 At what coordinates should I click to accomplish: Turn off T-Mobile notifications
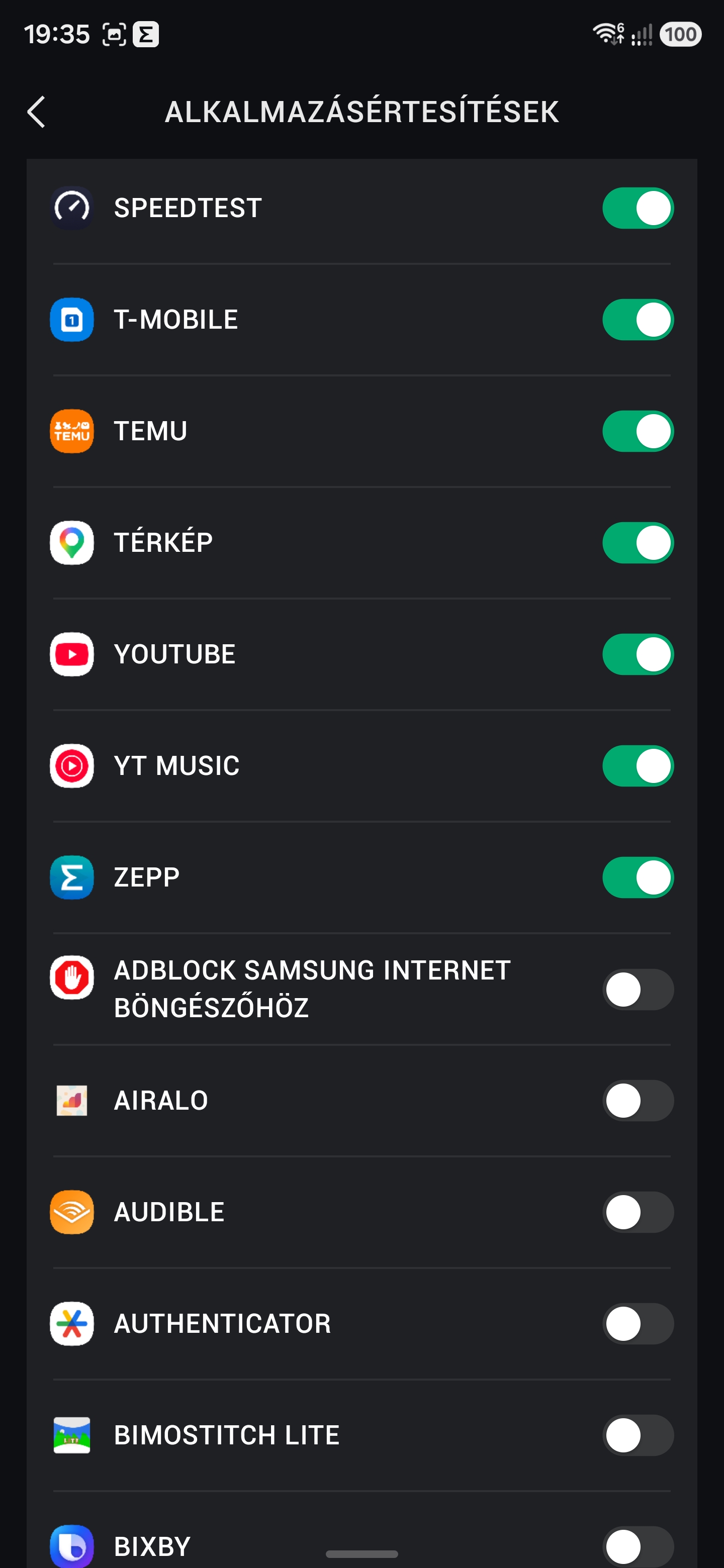point(638,320)
